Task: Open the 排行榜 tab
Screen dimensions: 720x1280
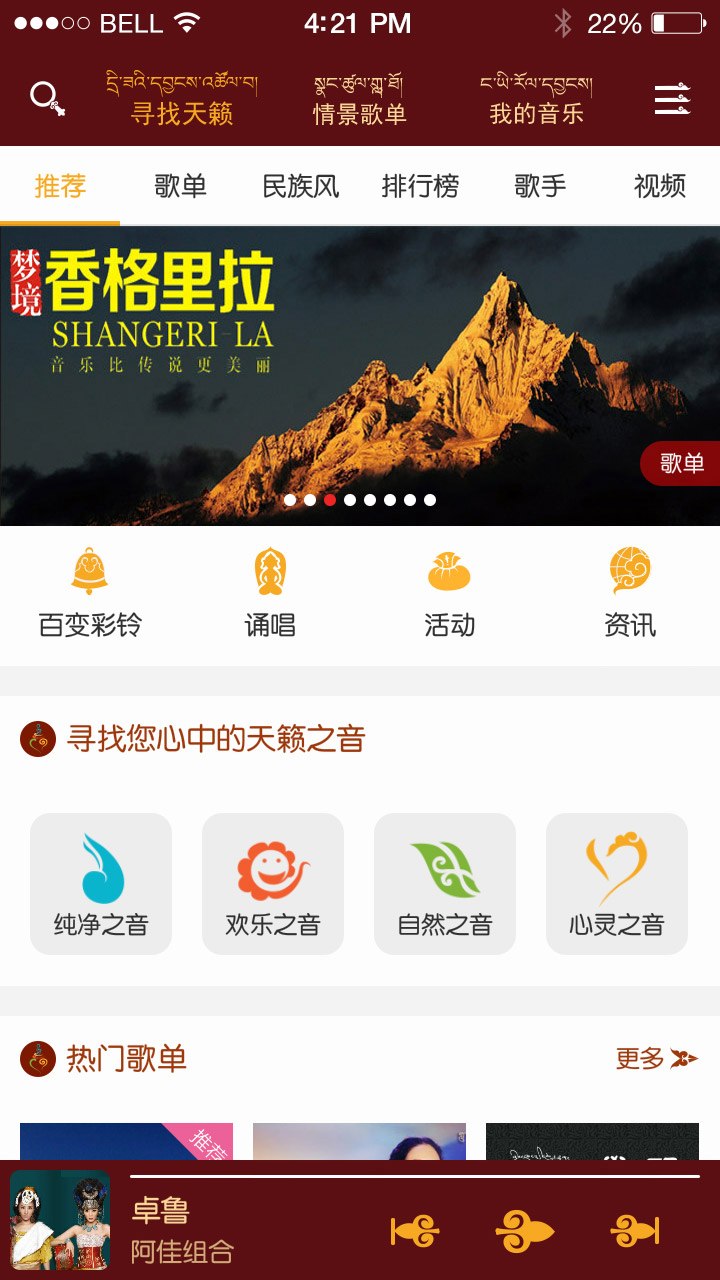Action: tap(420, 186)
